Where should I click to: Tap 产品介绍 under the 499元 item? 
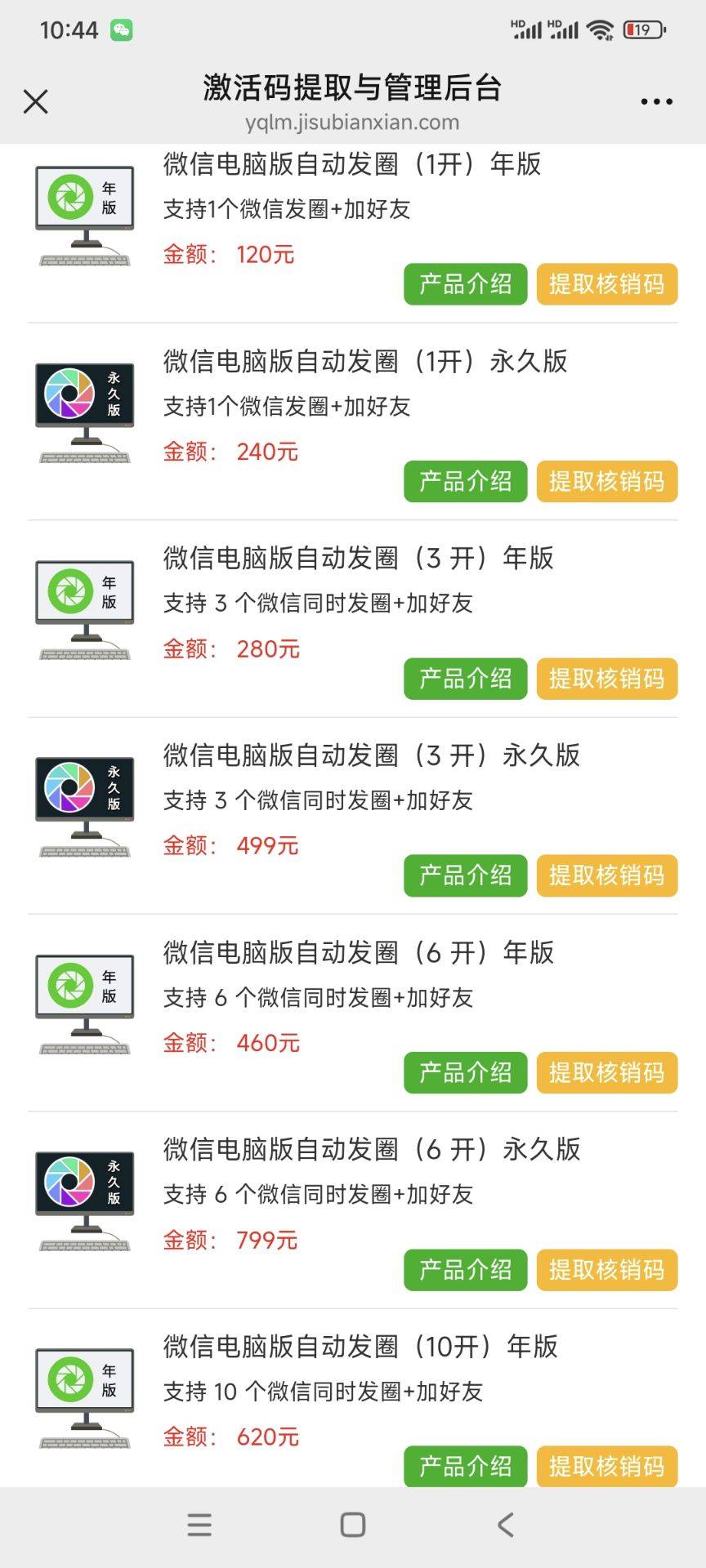[x=464, y=875]
